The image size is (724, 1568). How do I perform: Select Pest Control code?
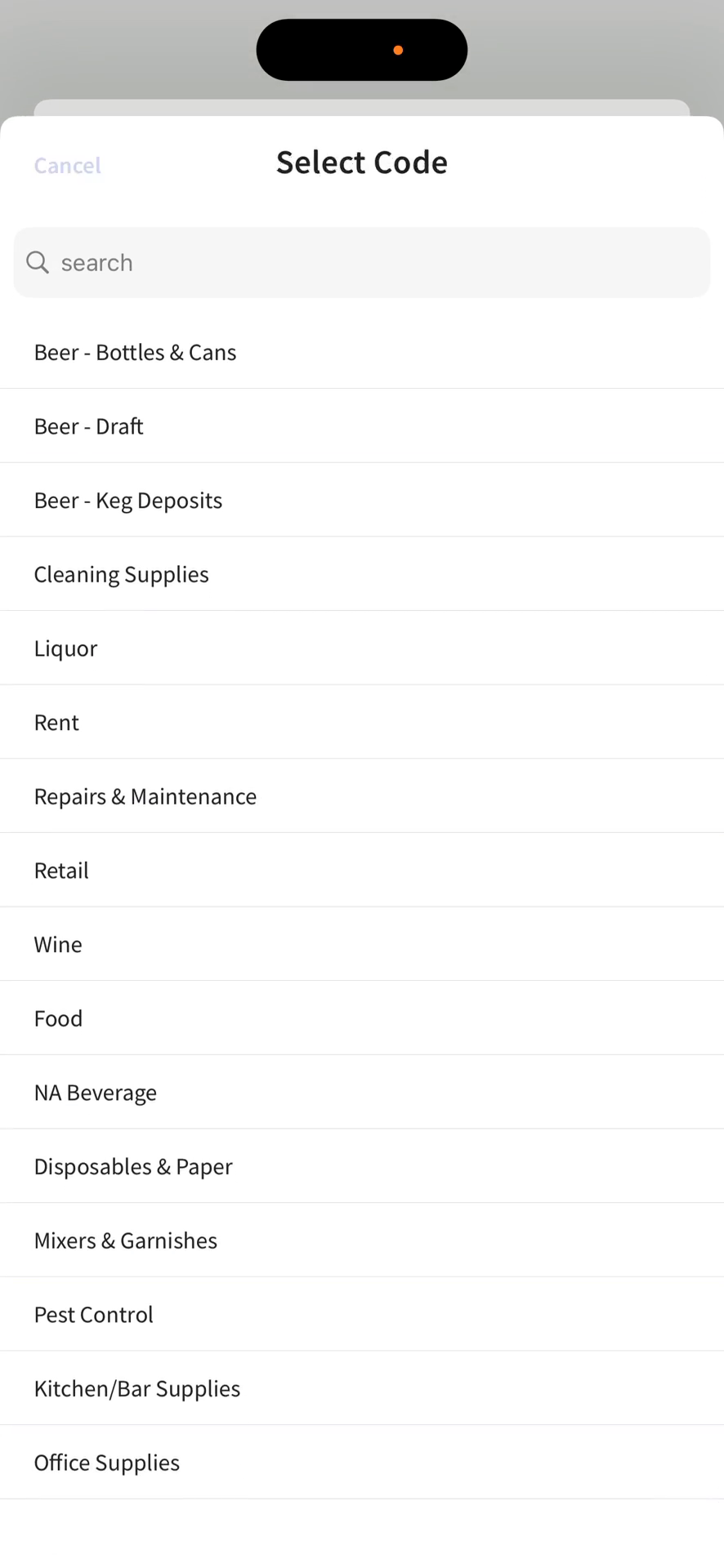(x=362, y=1315)
